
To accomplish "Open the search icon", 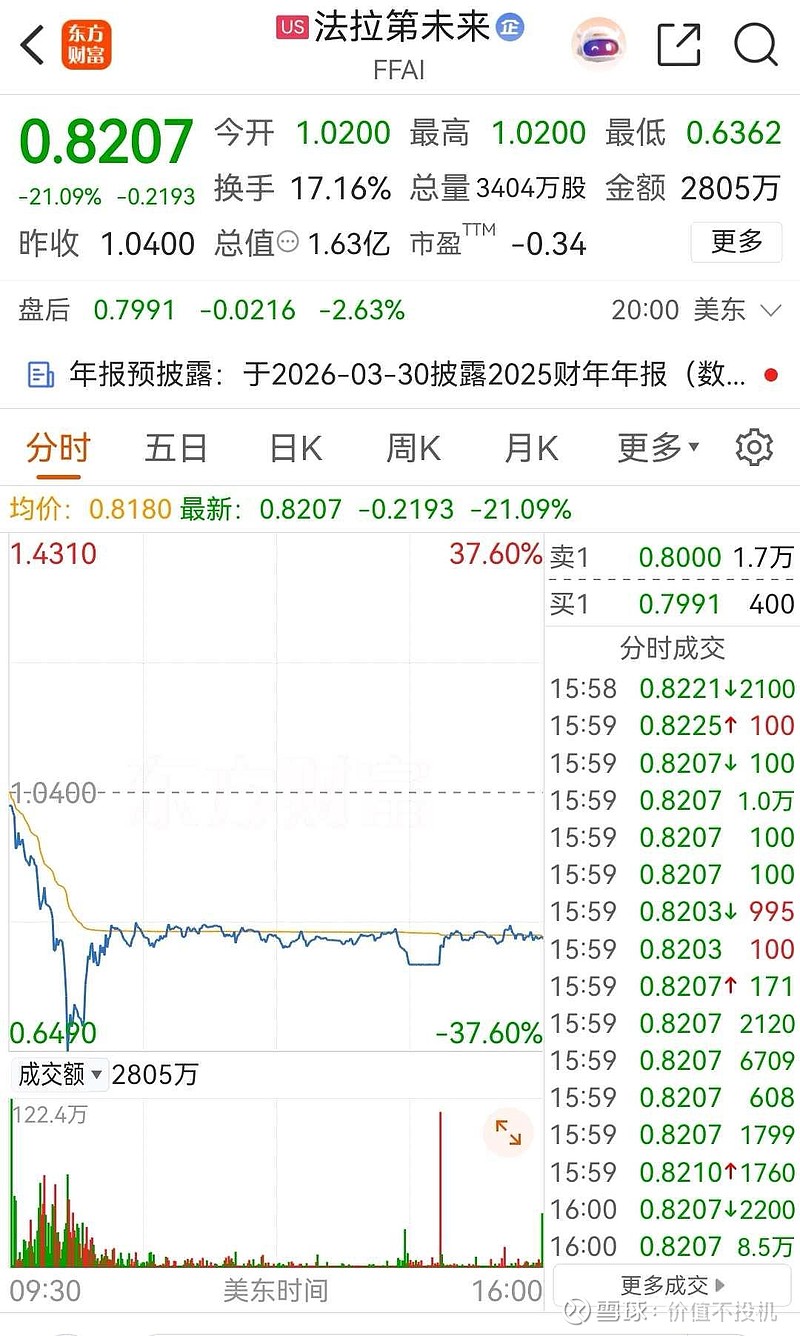I will (755, 44).
